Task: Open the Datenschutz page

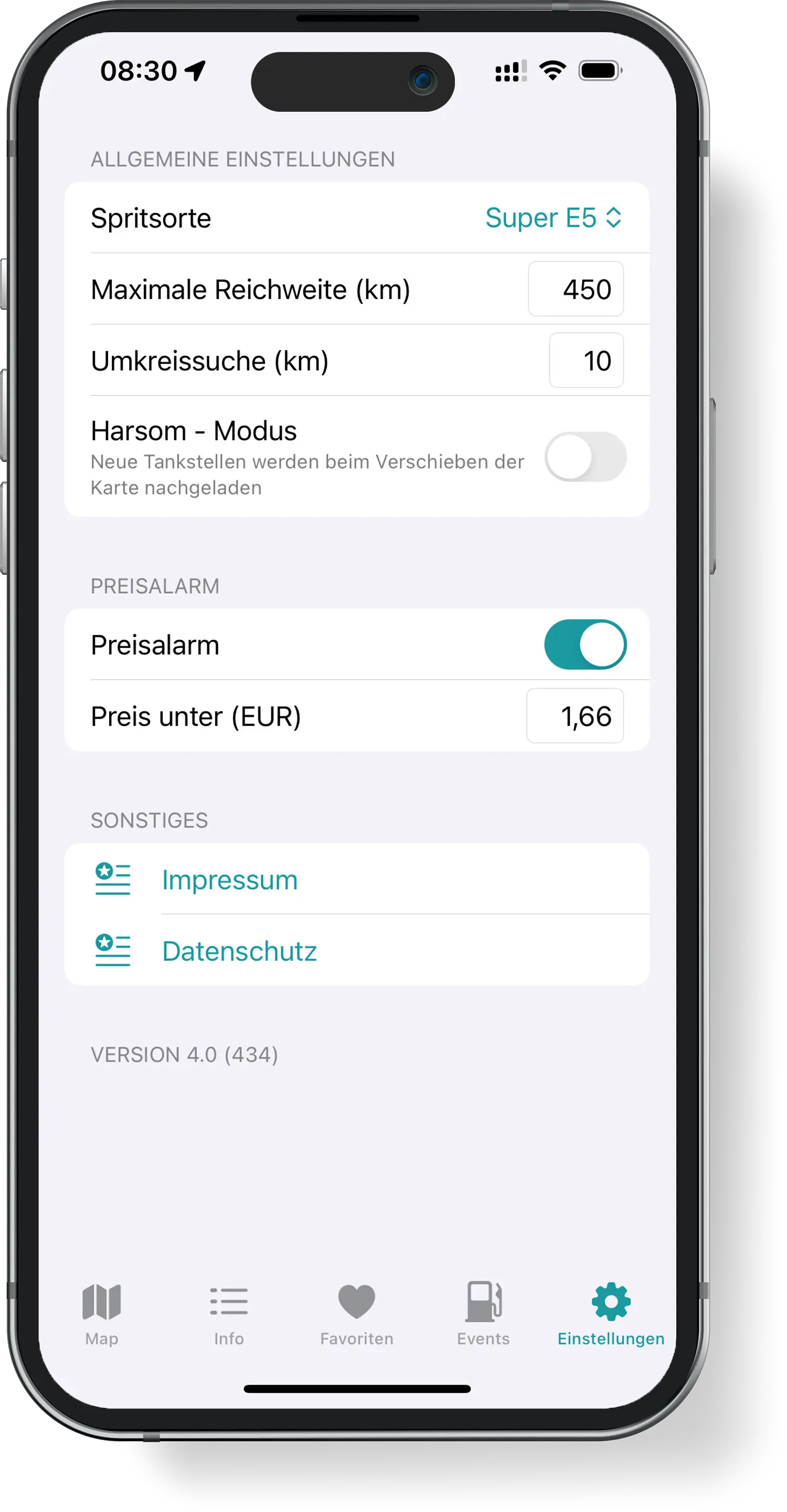Action: point(239,951)
